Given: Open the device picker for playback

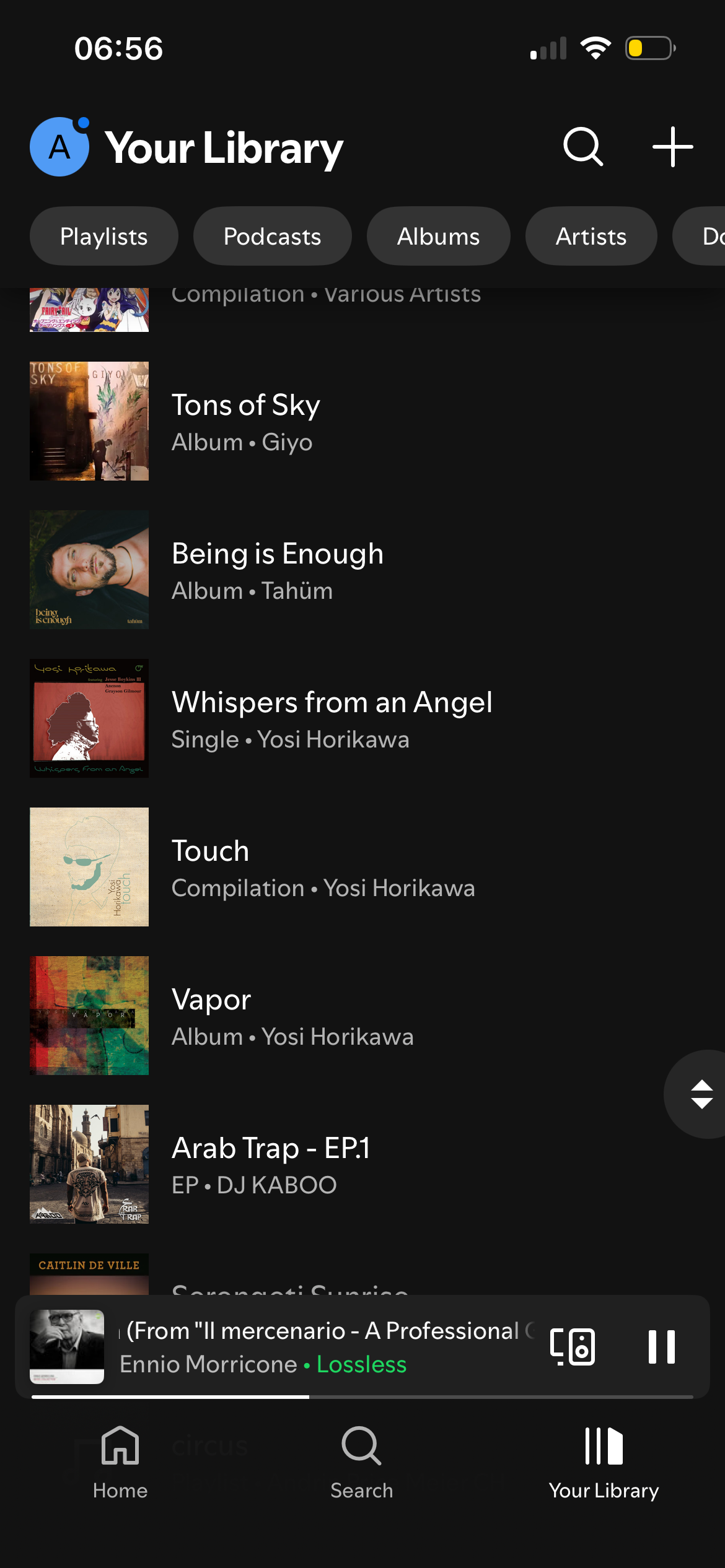Looking at the screenshot, I should pyautogui.click(x=573, y=1346).
